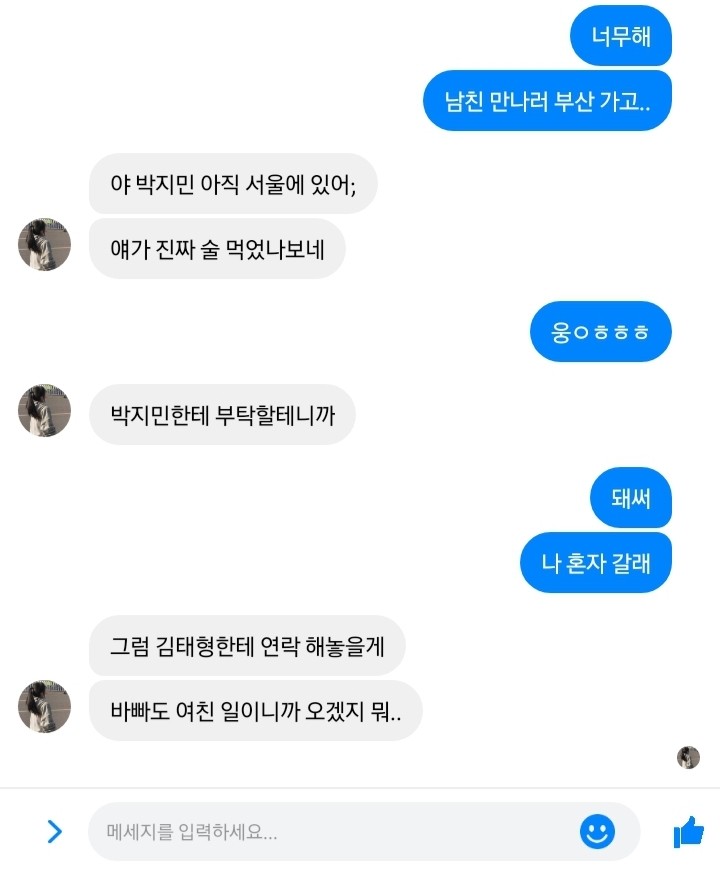Focus the 메세지를 입력하세요 text field

(x=330, y=832)
